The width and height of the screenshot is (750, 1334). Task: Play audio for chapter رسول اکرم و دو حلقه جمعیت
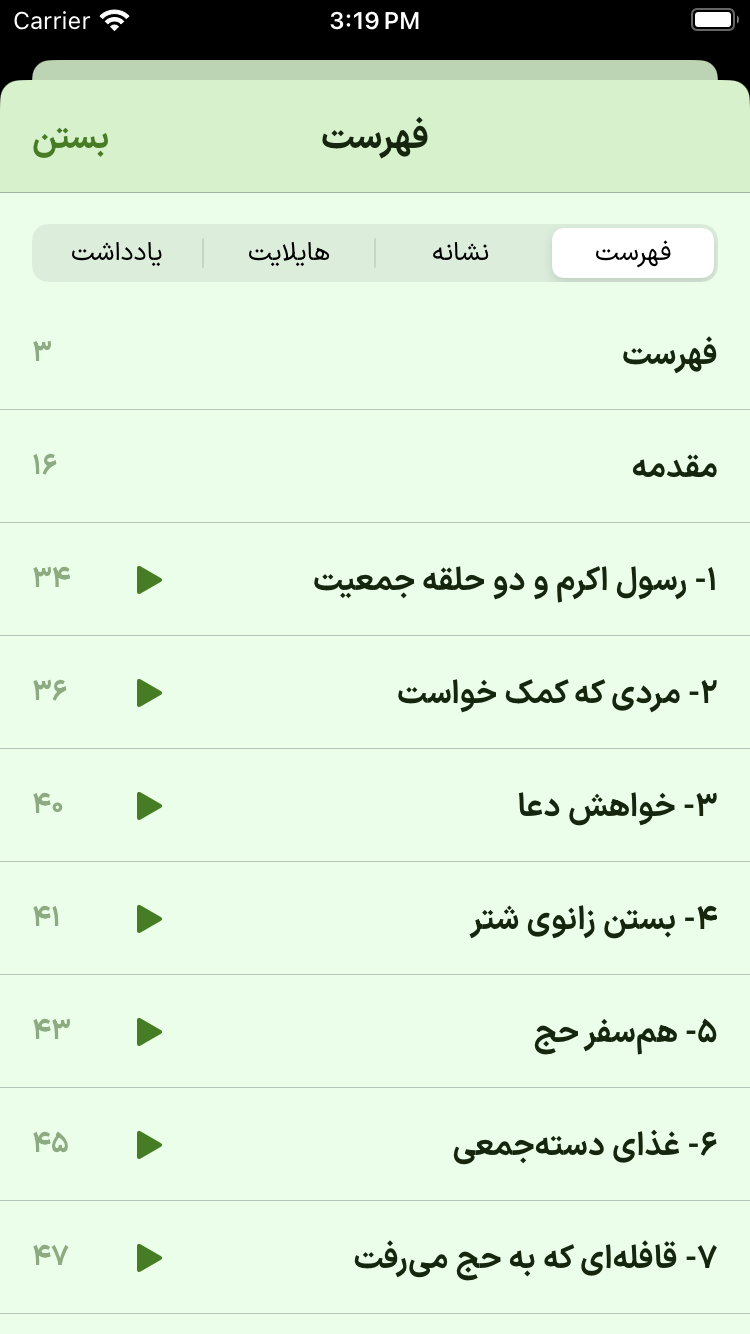tap(148, 580)
